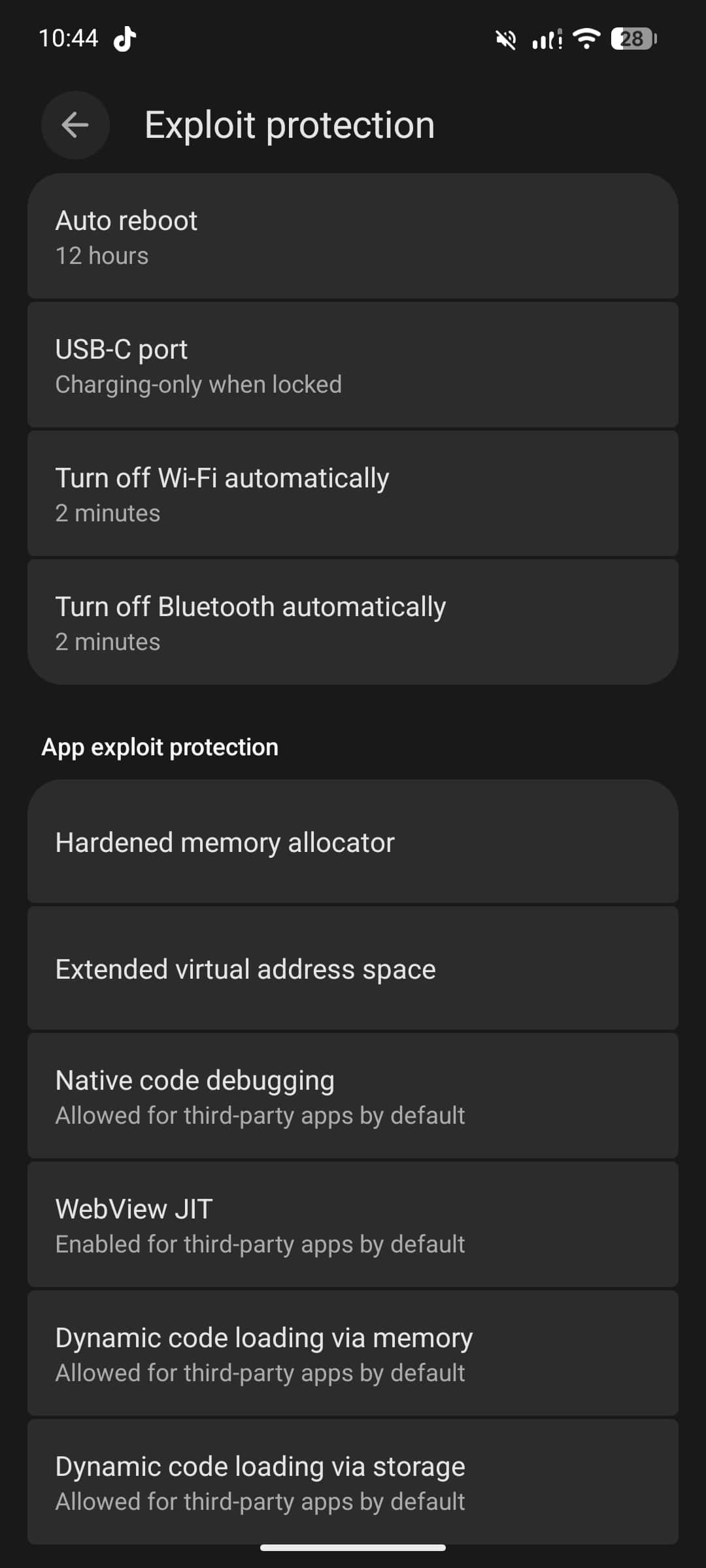Open Auto reboot setting
The image size is (706, 1568).
click(x=353, y=237)
